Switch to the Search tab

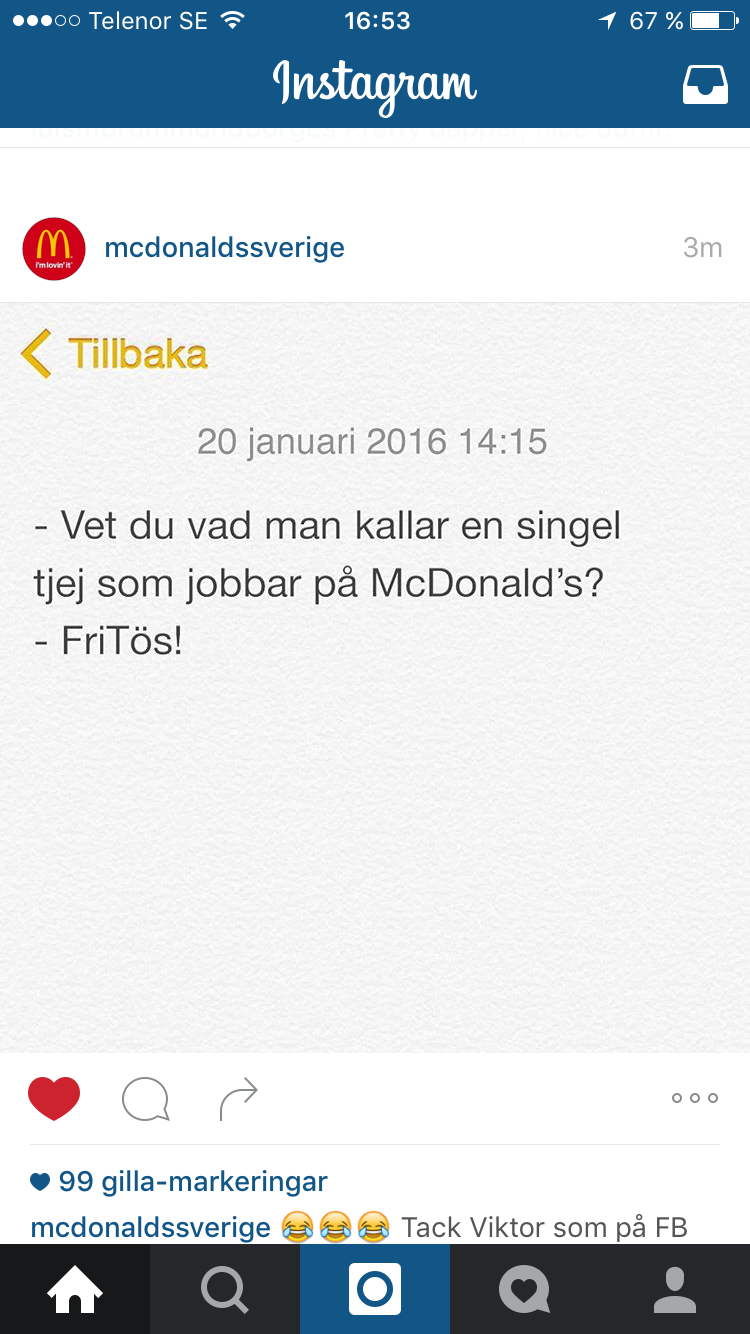(x=225, y=1289)
